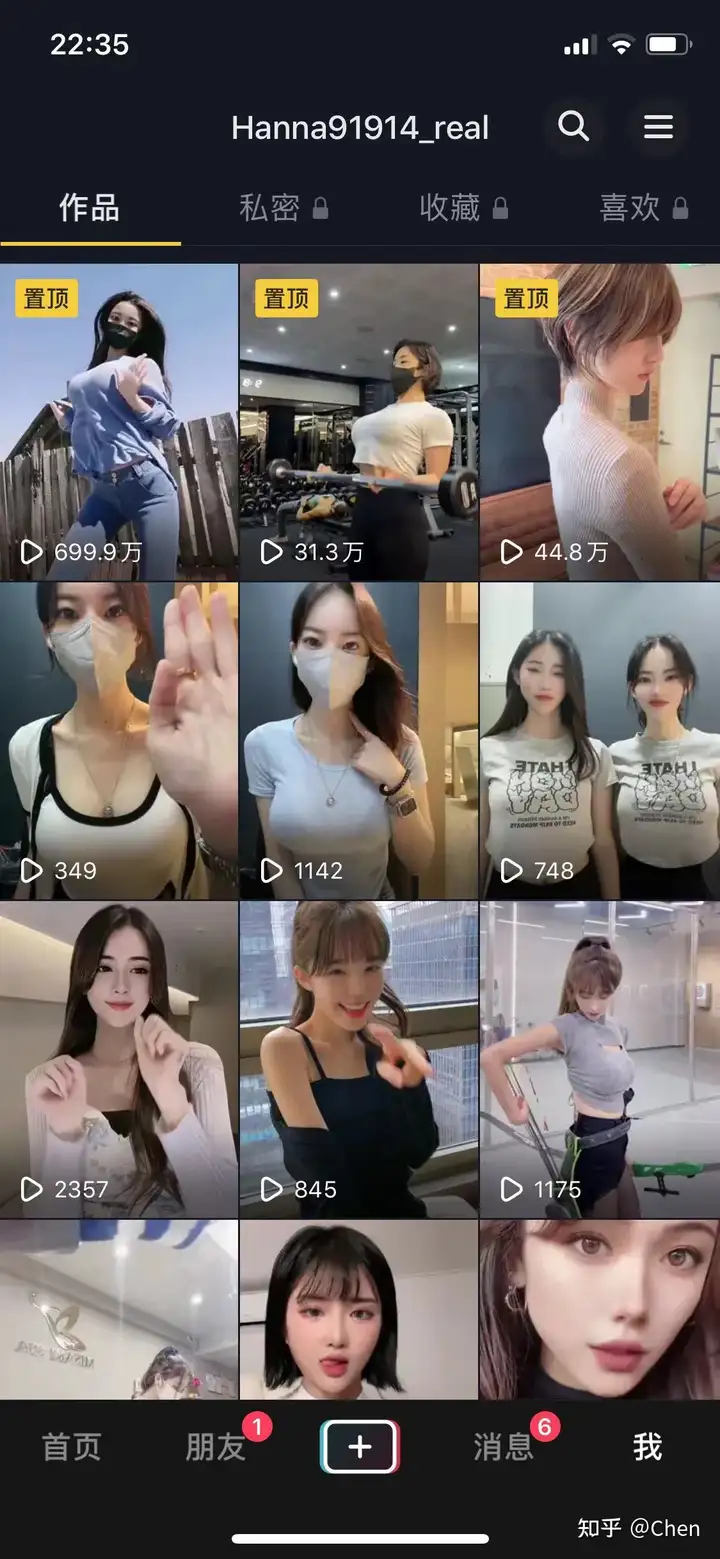Screen dimensions: 720x1559
Task: Open the 朋友 tab
Action: 216,1447
